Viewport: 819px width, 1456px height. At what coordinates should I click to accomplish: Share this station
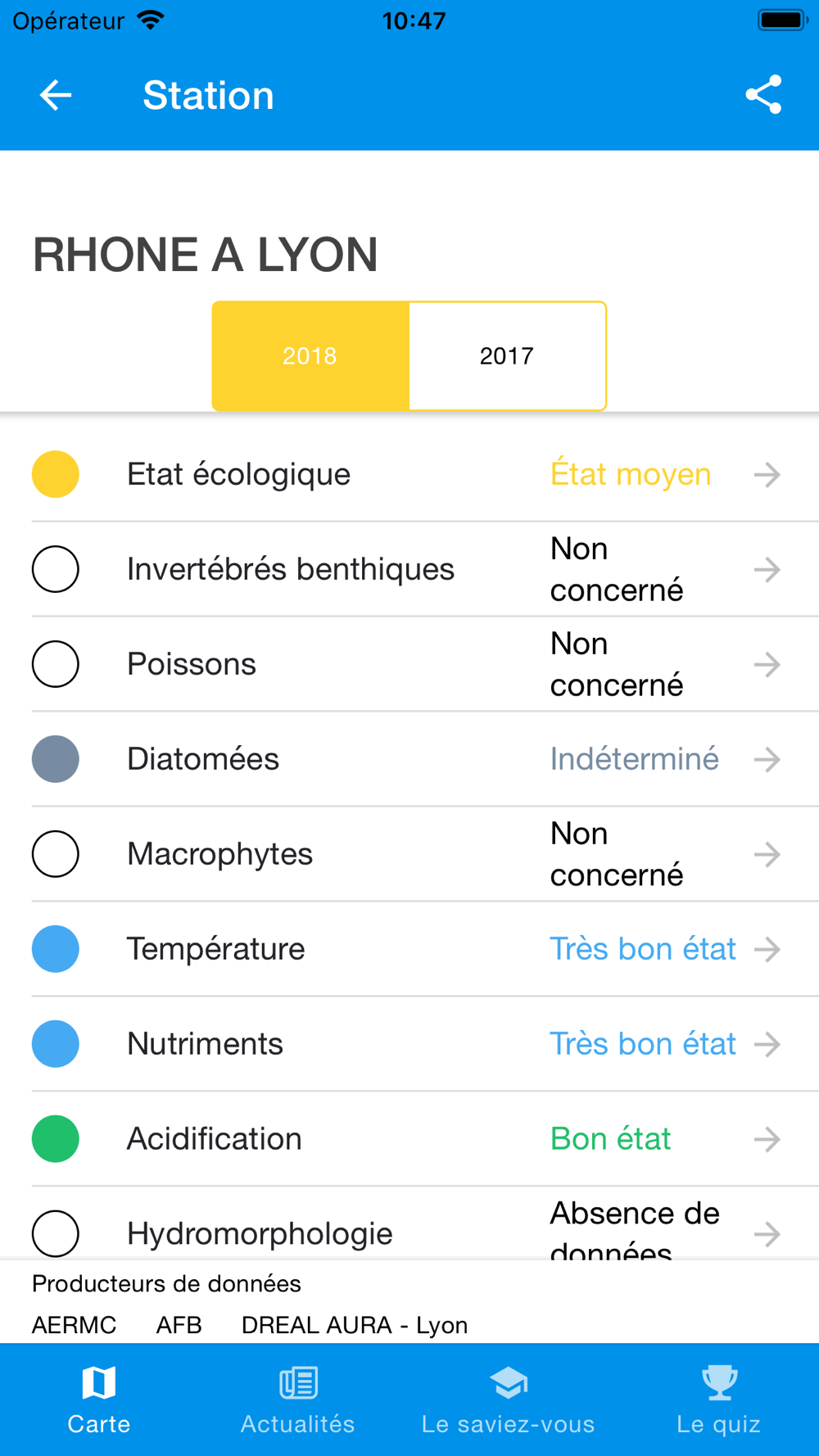[x=763, y=95]
